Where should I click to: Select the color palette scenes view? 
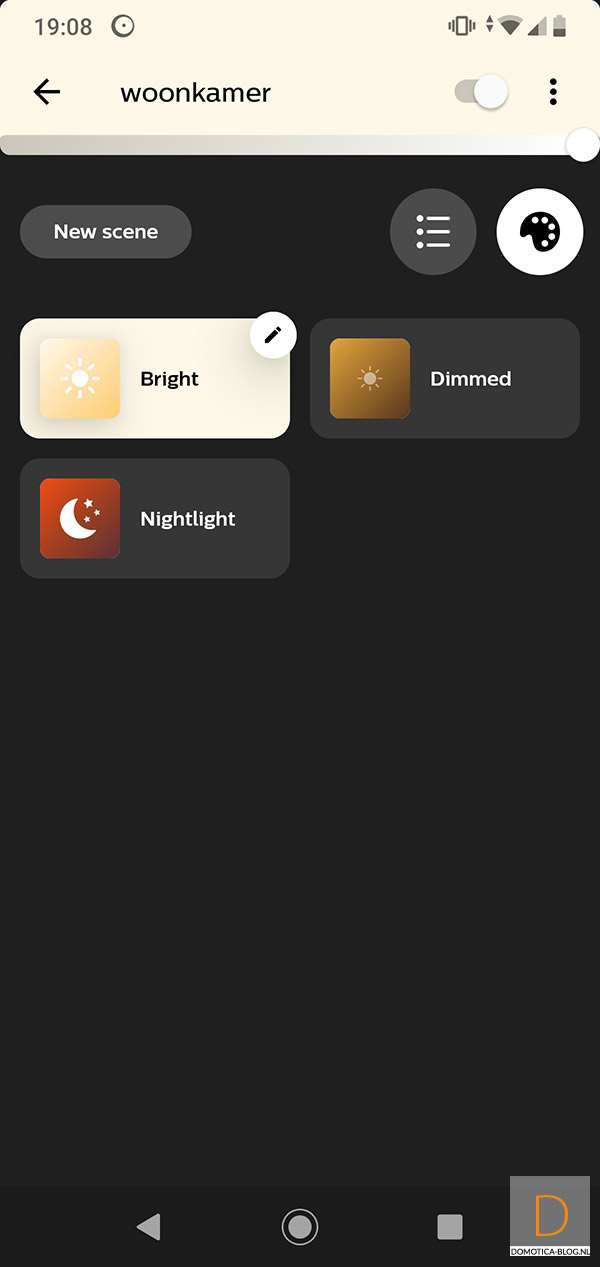pyautogui.click(x=540, y=232)
